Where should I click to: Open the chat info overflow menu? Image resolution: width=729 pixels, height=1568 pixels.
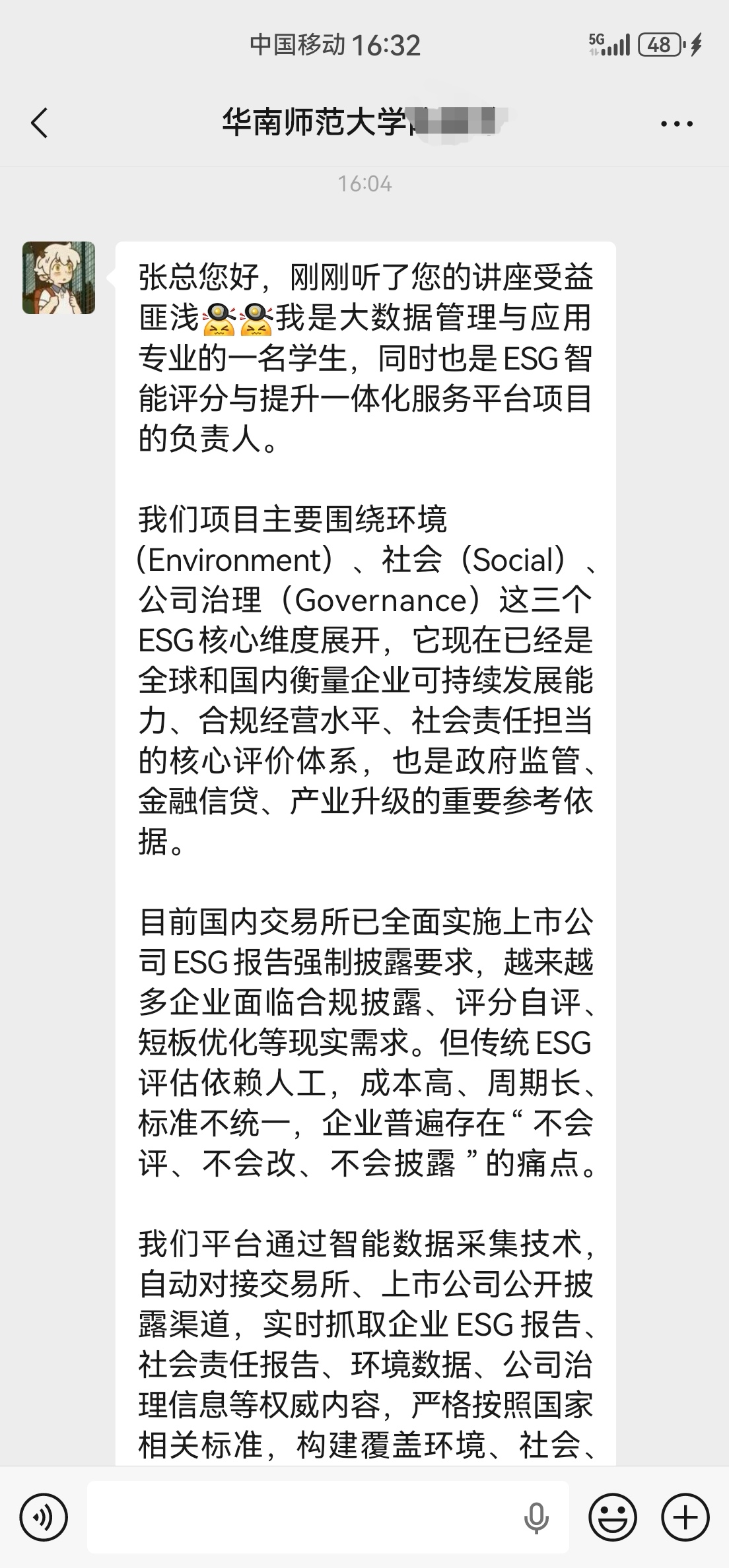[x=677, y=123]
